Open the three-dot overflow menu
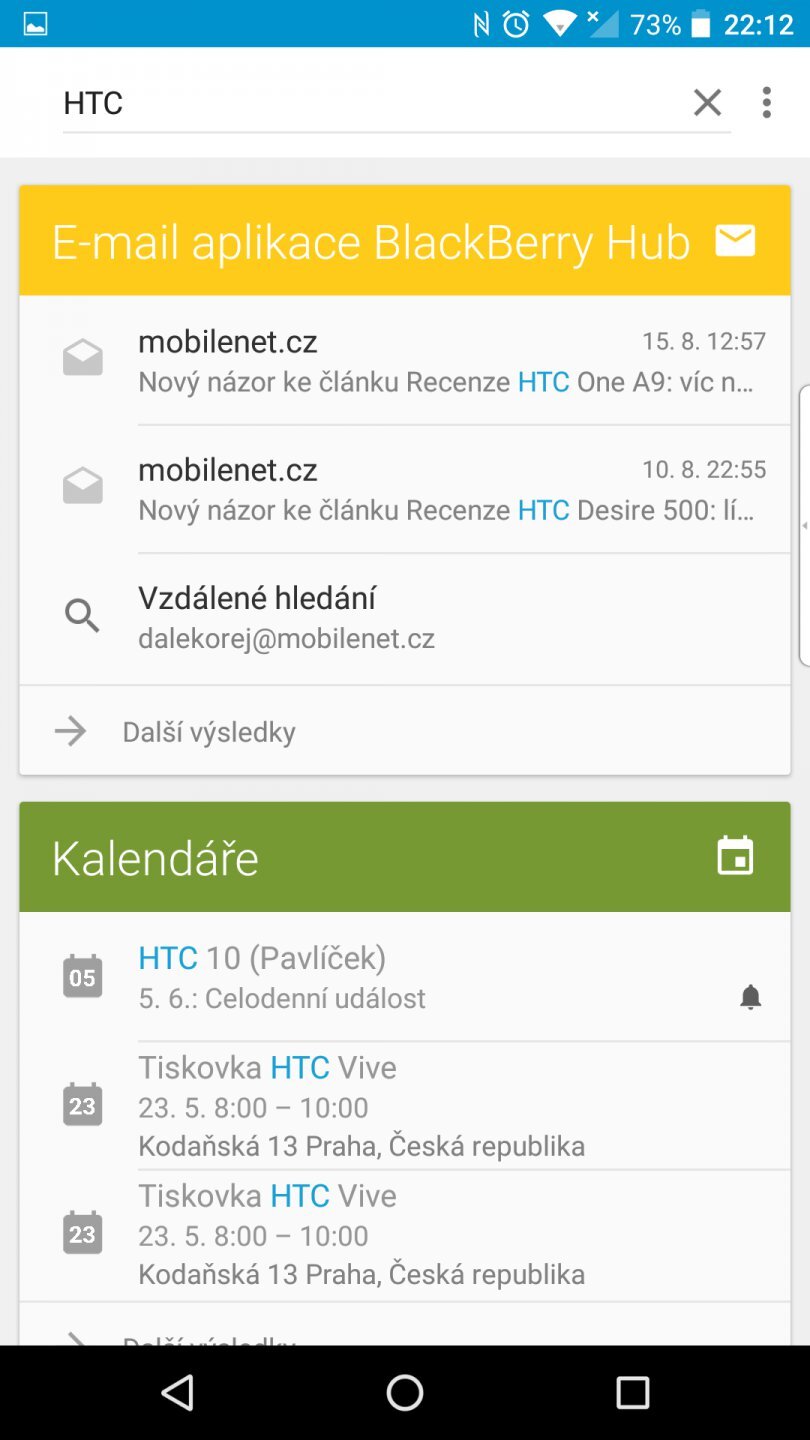The height and width of the screenshot is (1440, 810). pyautogui.click(x=766, y=102)
